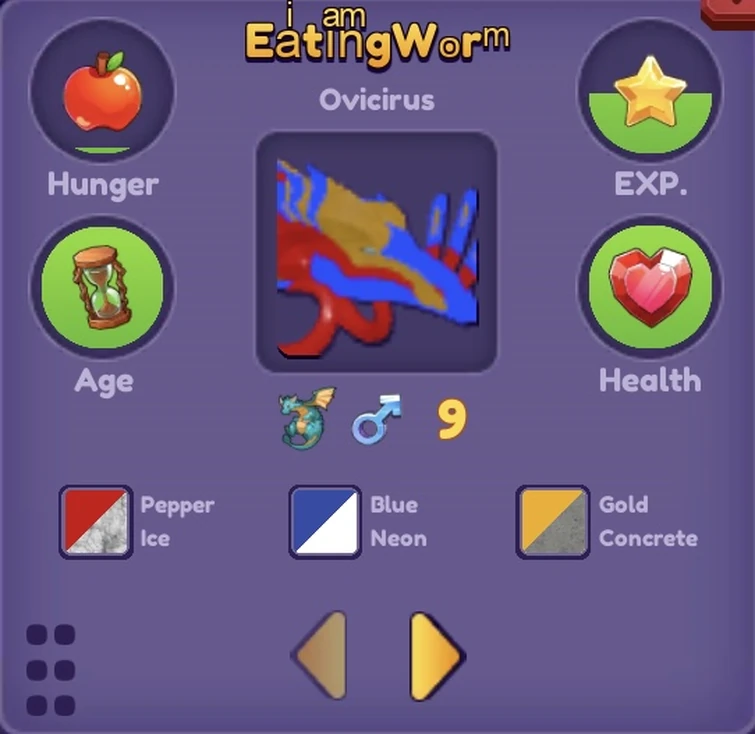Go to the previous dragon with the left arrow
The width and height of the screenshot is (755, 734).
click(x=320, y=656)
